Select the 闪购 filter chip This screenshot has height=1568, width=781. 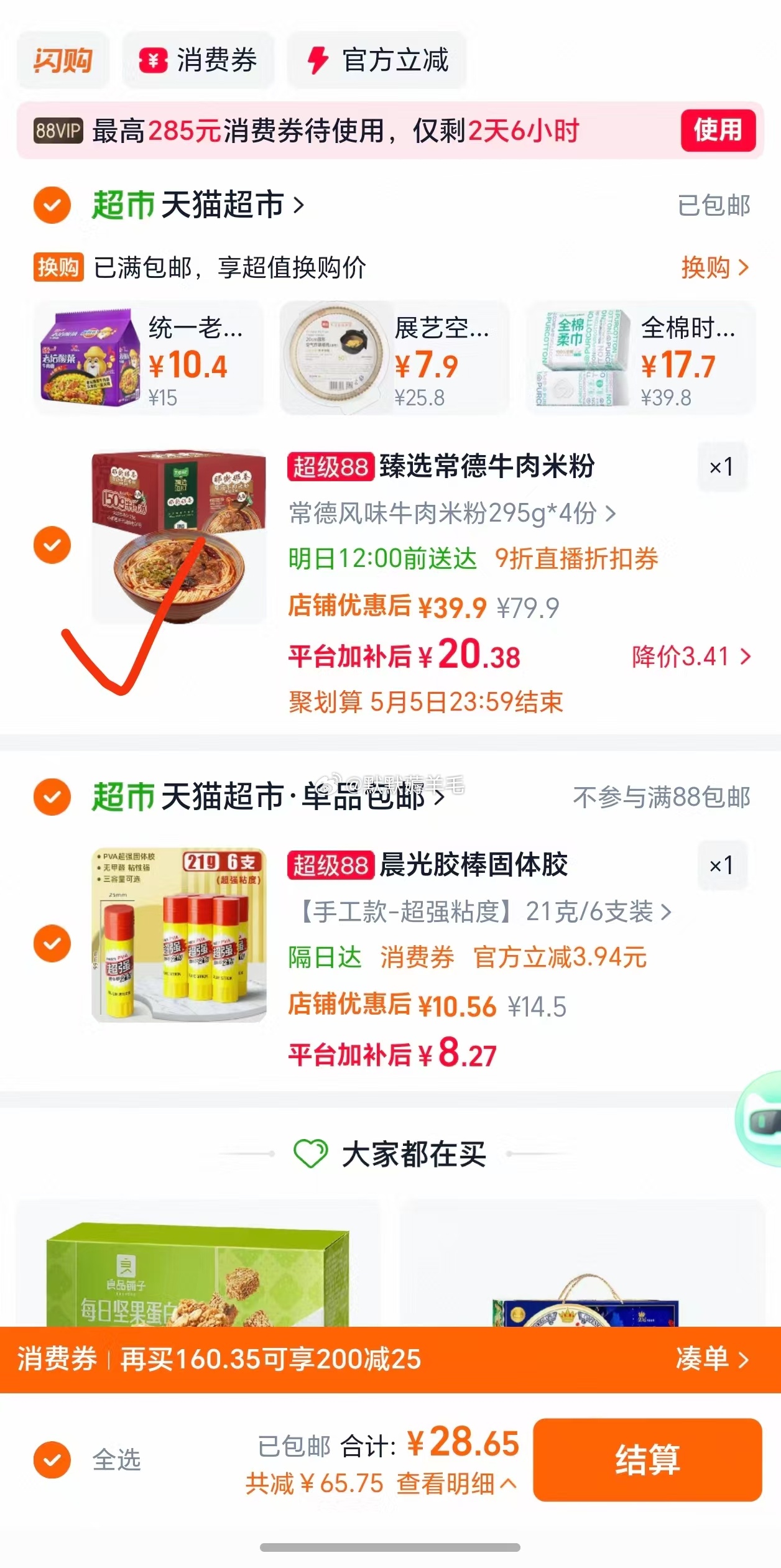coord(63,60)
